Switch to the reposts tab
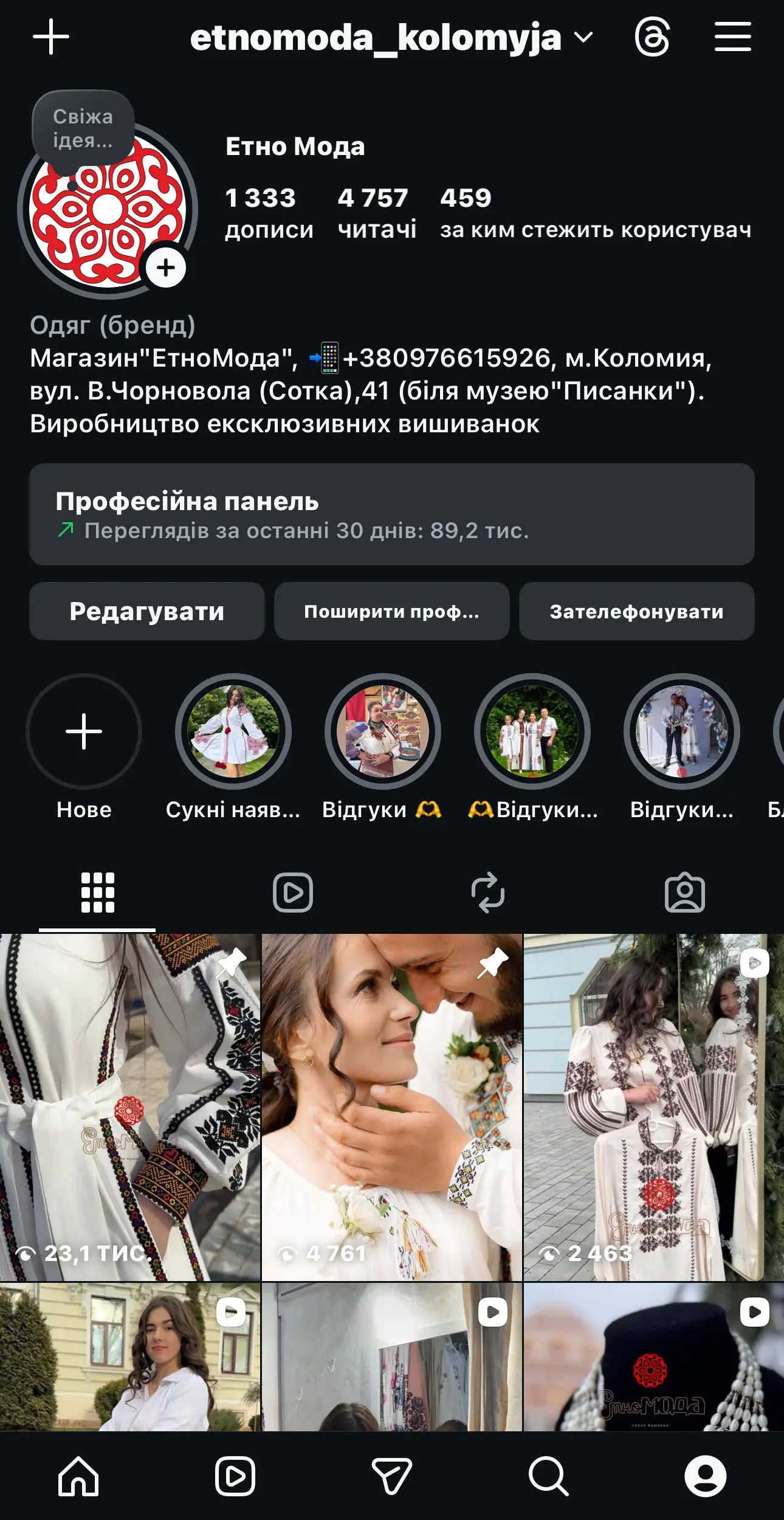The image size is (784, 1520). pyautogui.click(x=488, y=893)
